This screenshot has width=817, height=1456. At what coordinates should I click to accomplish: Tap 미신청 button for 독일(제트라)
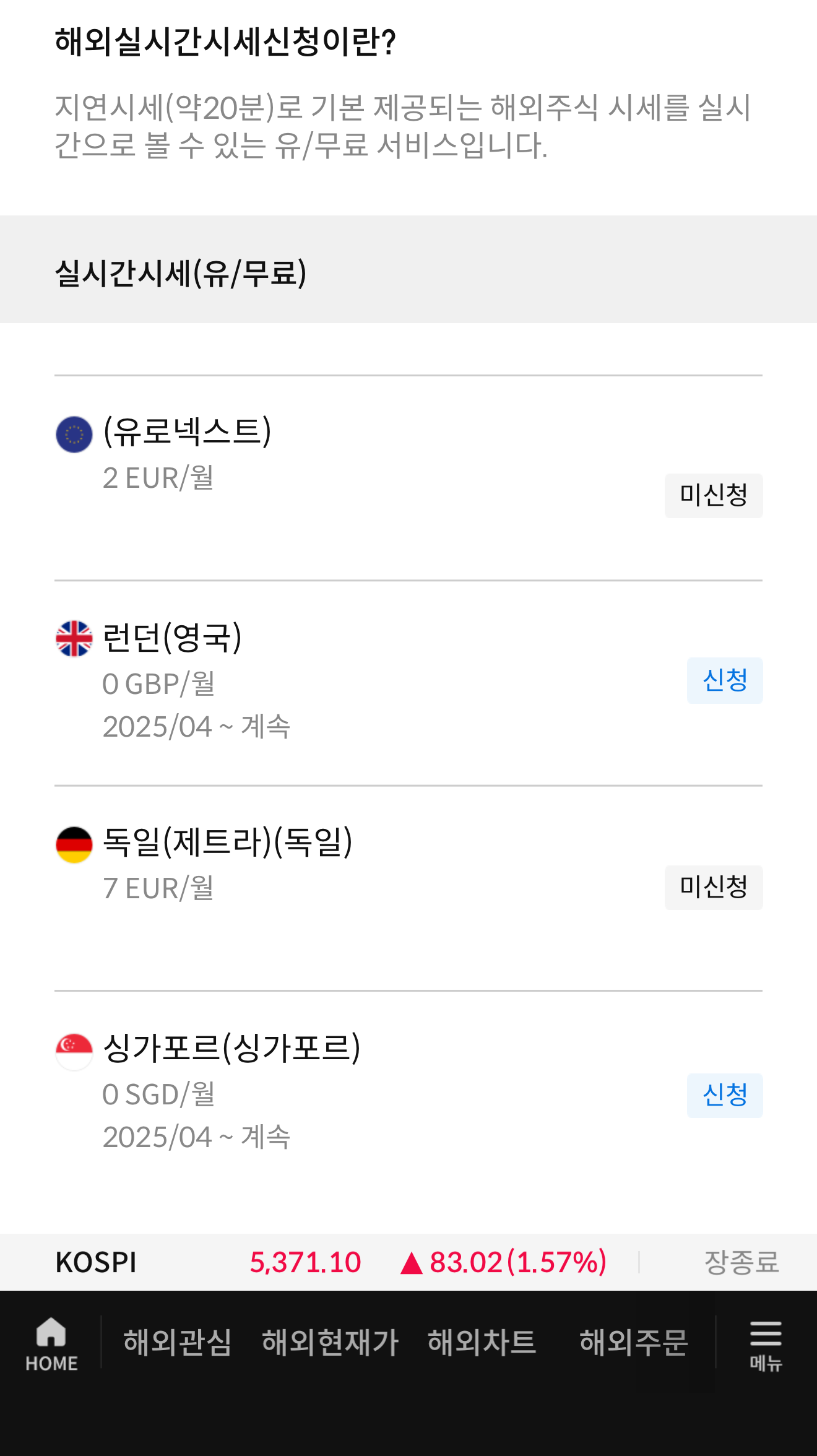tap(714, 887)
